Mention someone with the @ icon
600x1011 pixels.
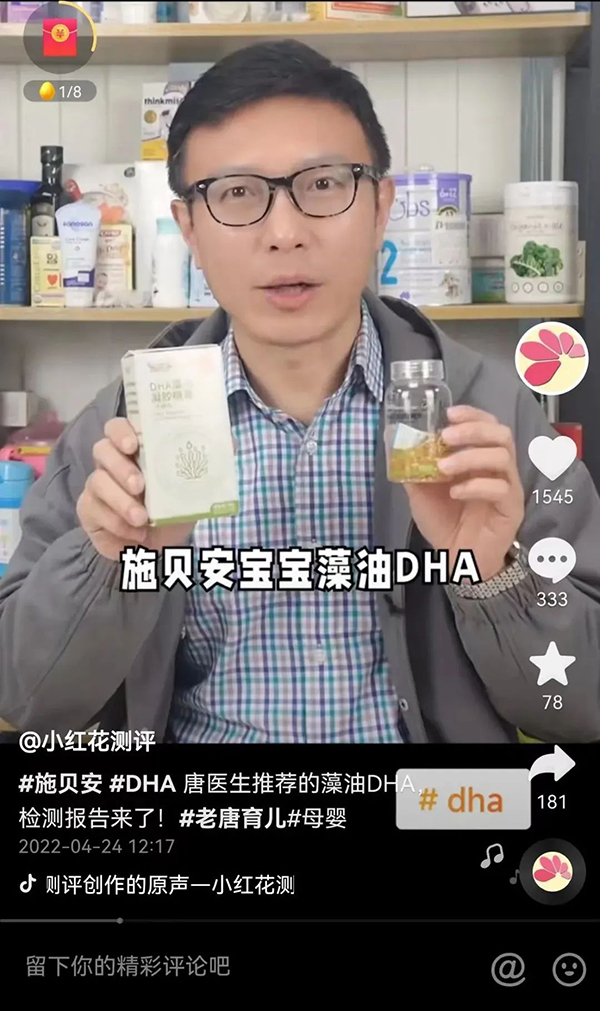point(508,968)
